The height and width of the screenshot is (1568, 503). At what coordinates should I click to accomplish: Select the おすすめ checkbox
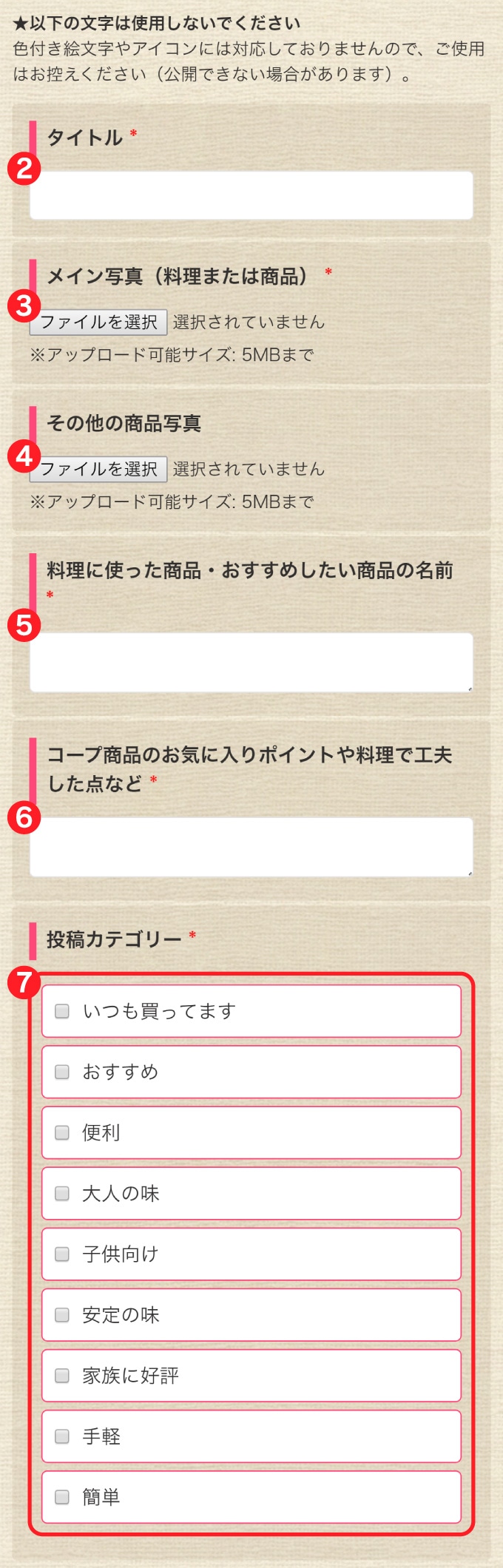[62, 1072]
